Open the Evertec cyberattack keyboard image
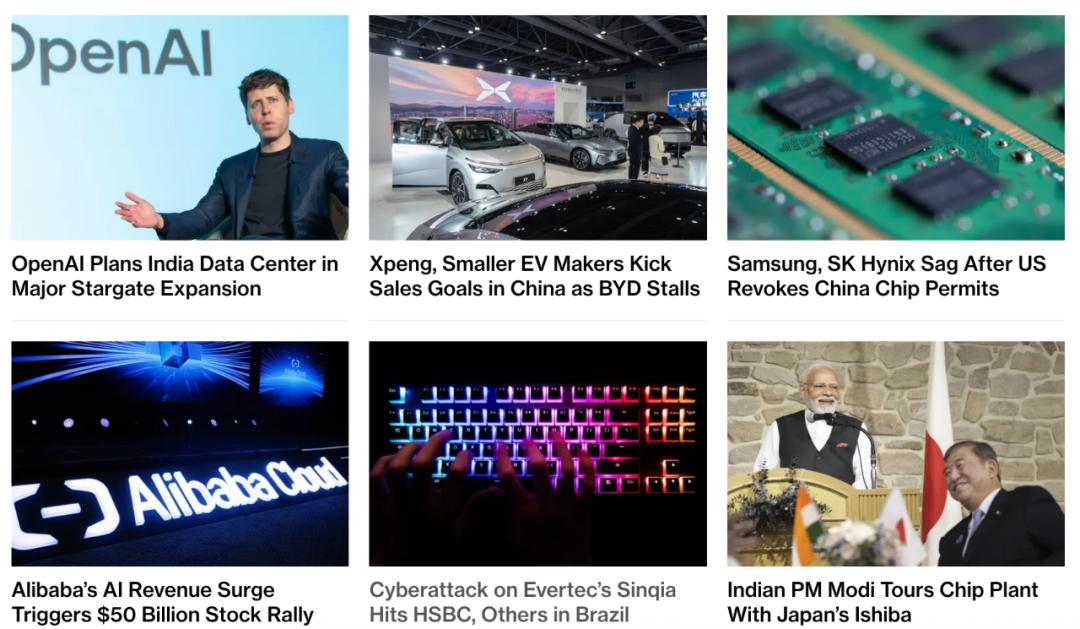1080x629 pixels. click(x=537, y=453)
